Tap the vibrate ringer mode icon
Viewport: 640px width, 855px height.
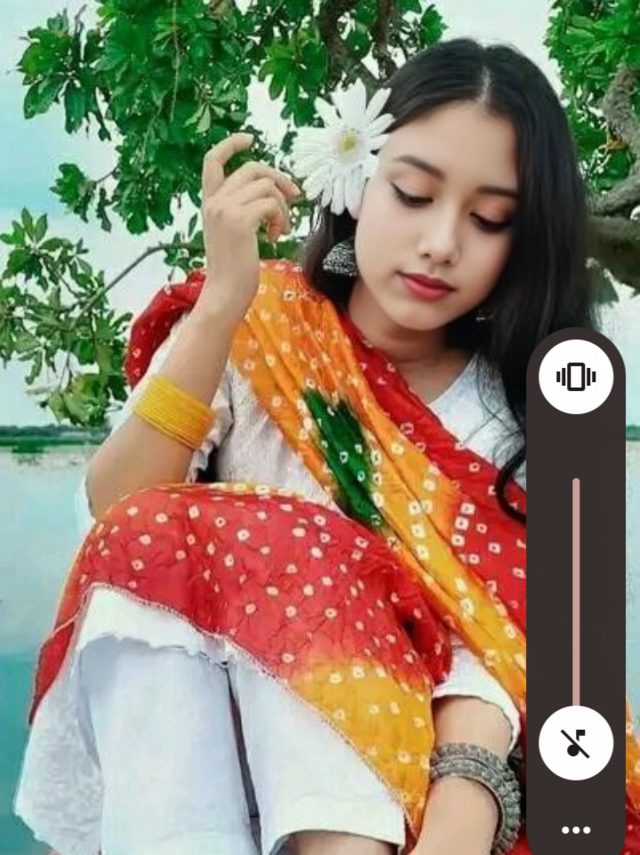coord(575,377)
